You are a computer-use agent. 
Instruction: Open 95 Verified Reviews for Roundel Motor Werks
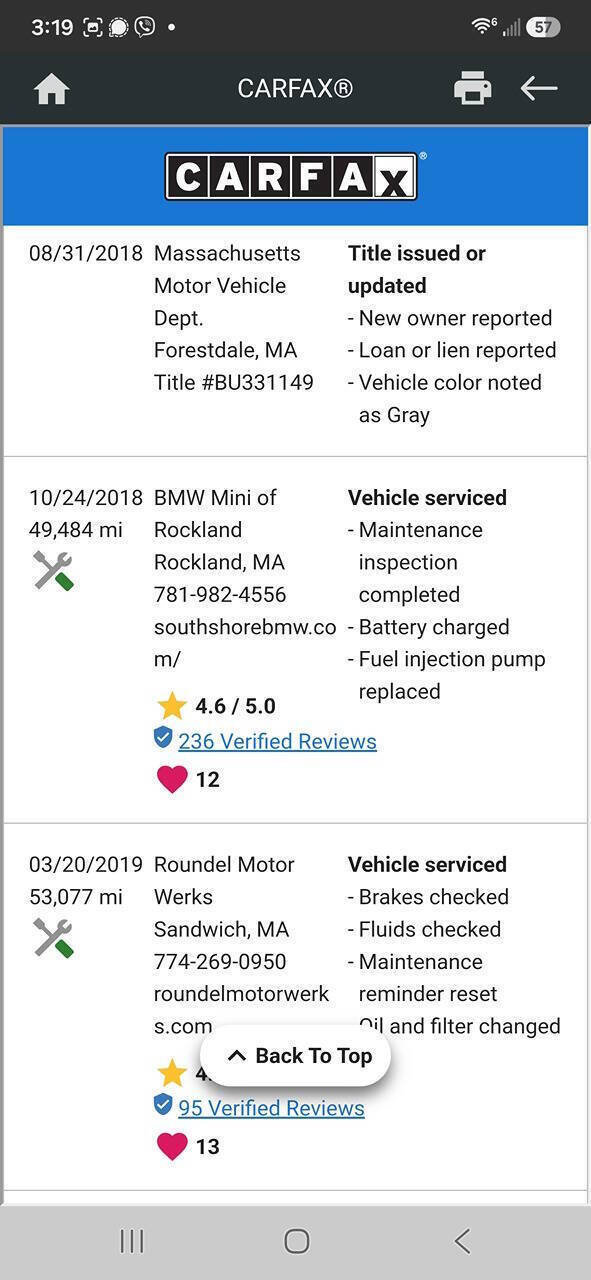[271, 1108]
